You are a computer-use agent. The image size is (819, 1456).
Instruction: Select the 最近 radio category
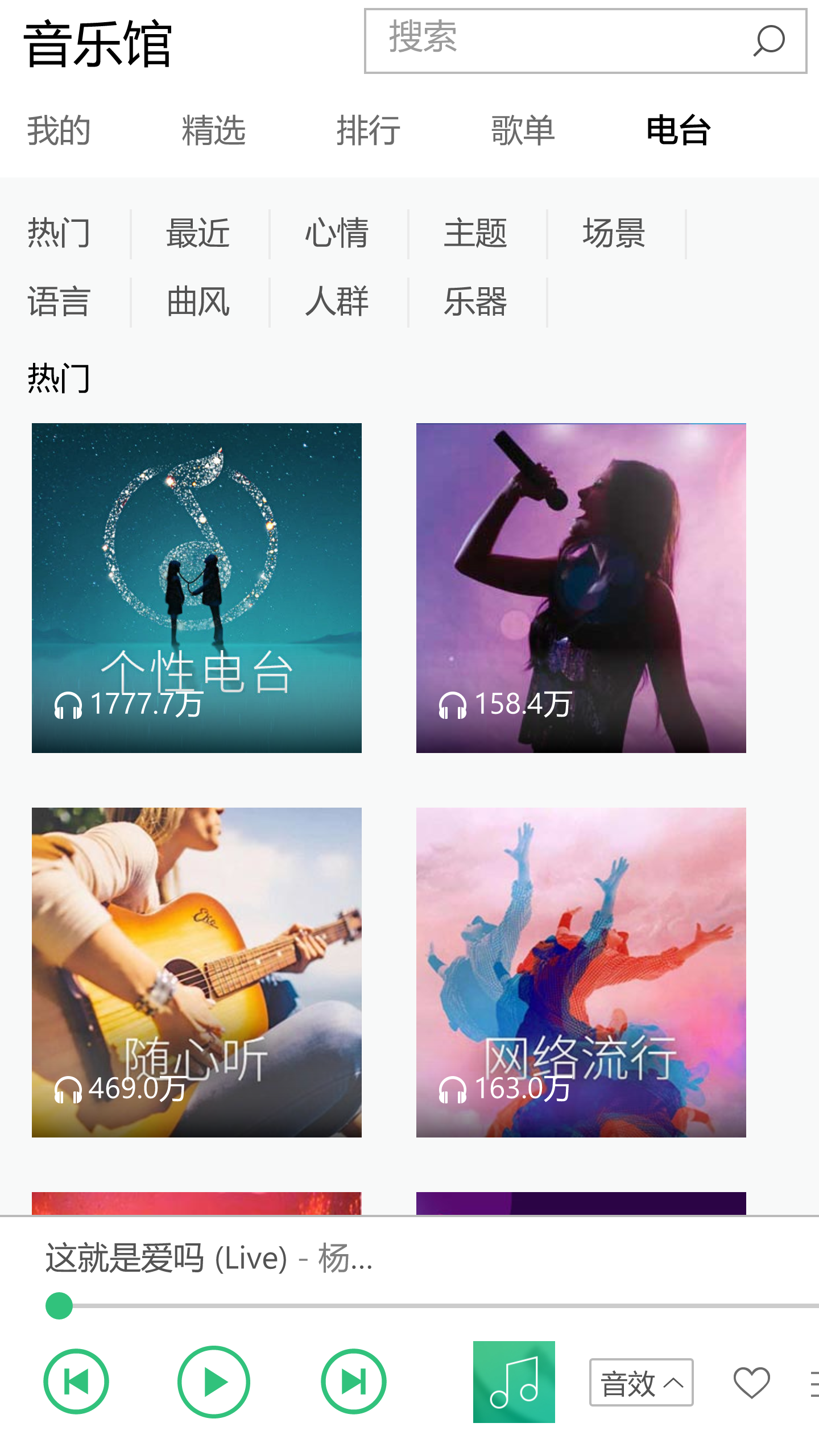[198, 233]
